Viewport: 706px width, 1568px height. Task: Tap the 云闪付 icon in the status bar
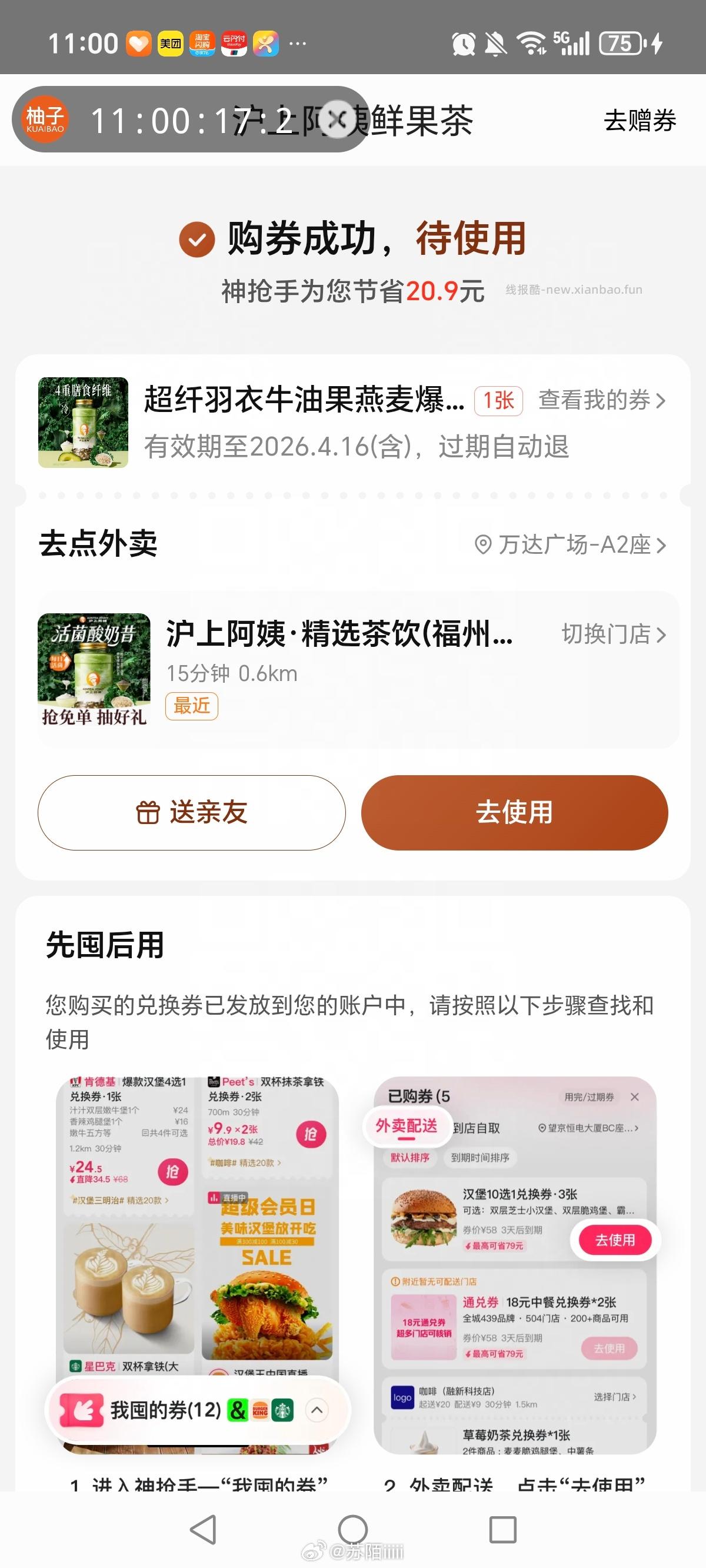pos(234,43)
